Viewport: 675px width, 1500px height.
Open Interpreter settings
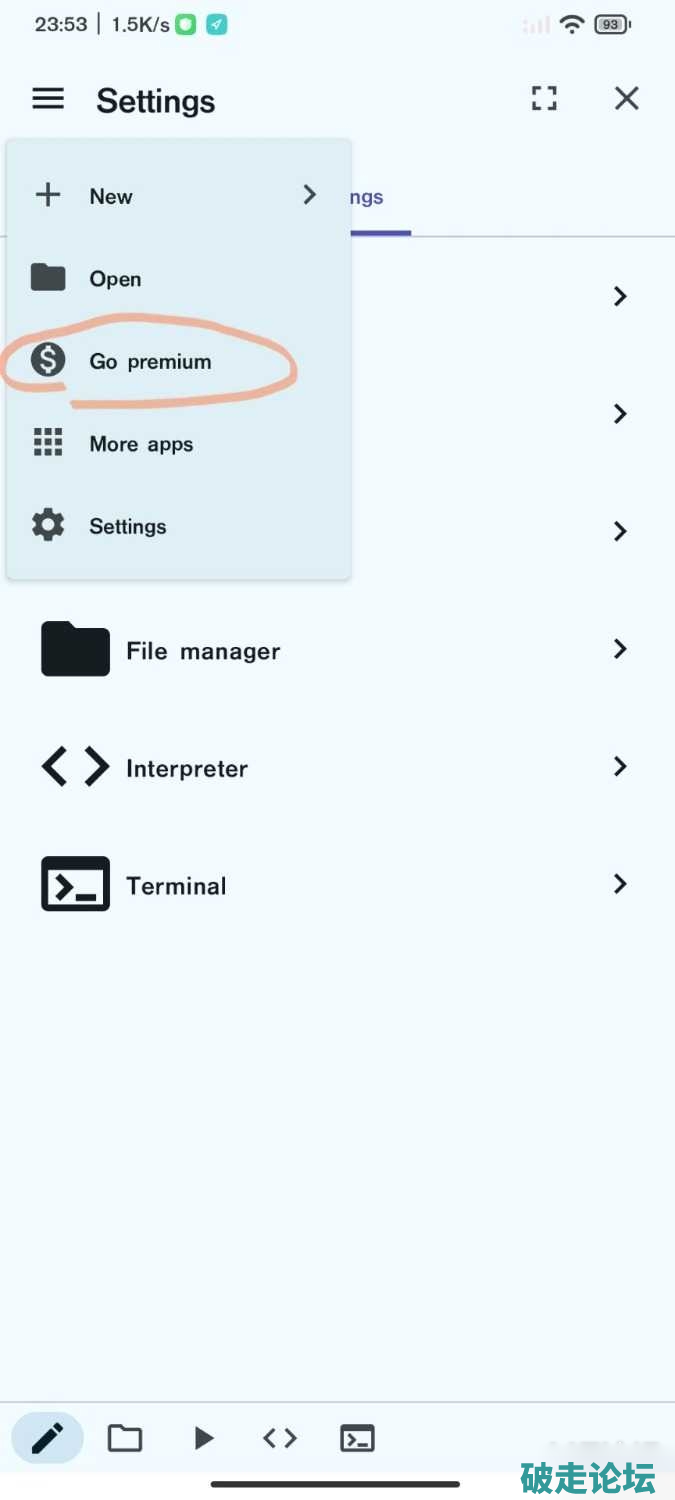tap(335, 768)
